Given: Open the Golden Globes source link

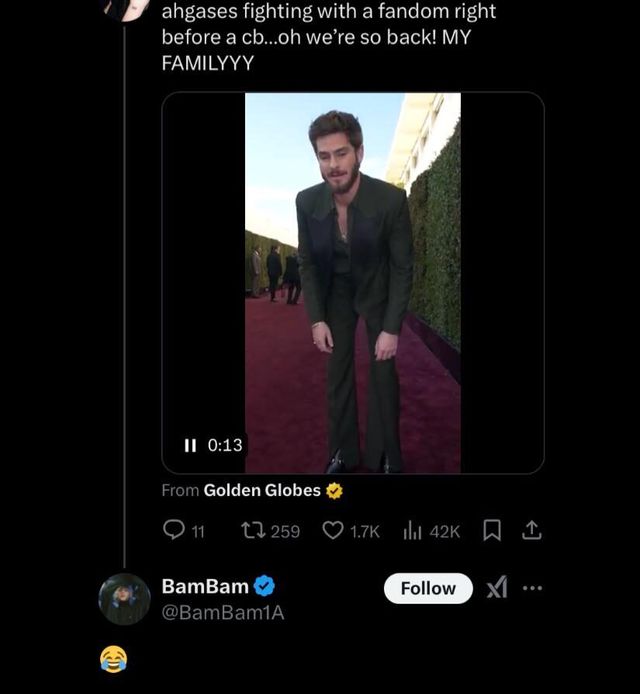Looking at the screenshot, I should pyautogui.click(x=262, y=490).
